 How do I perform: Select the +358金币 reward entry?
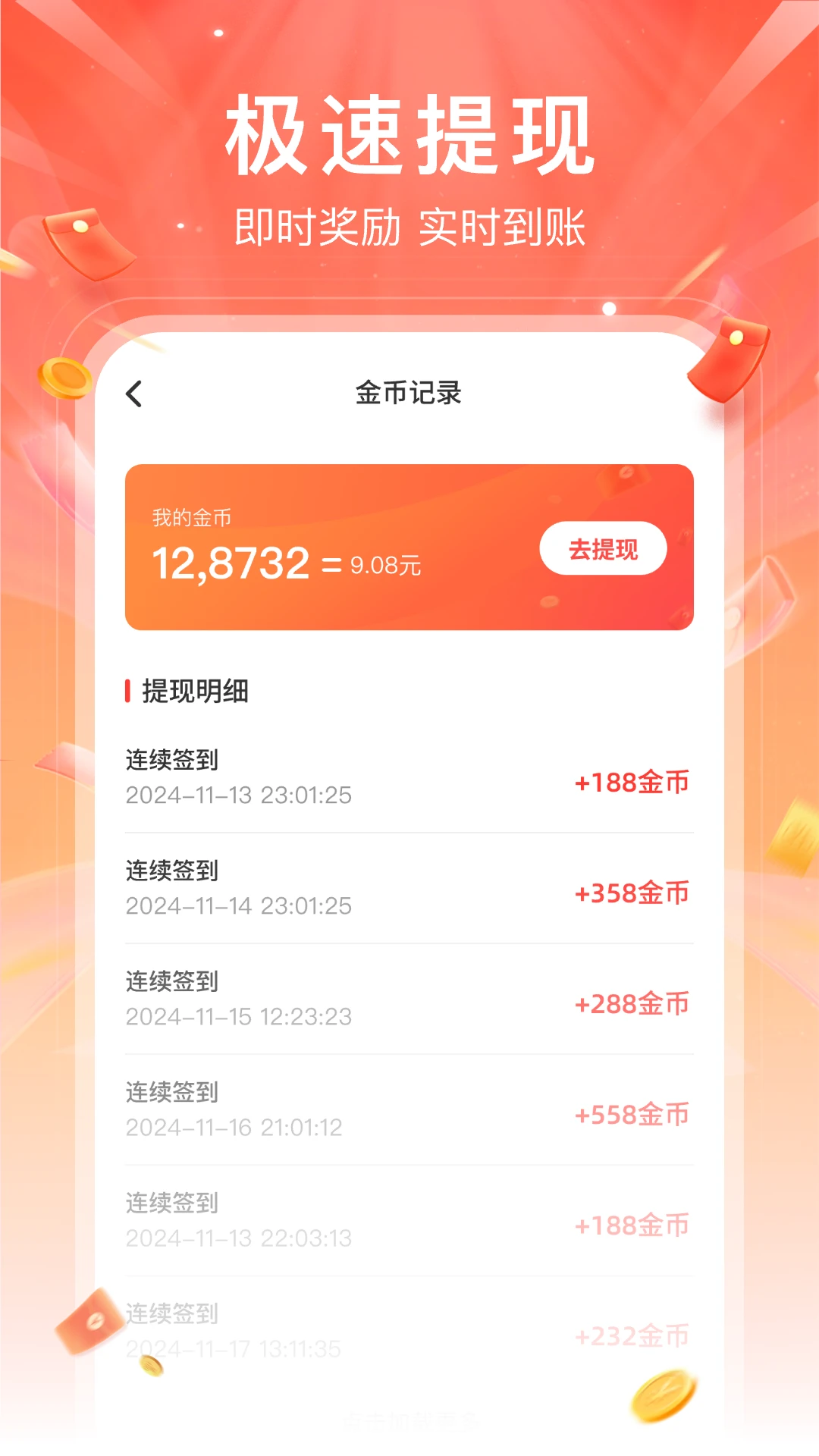(x=632, y=896)
